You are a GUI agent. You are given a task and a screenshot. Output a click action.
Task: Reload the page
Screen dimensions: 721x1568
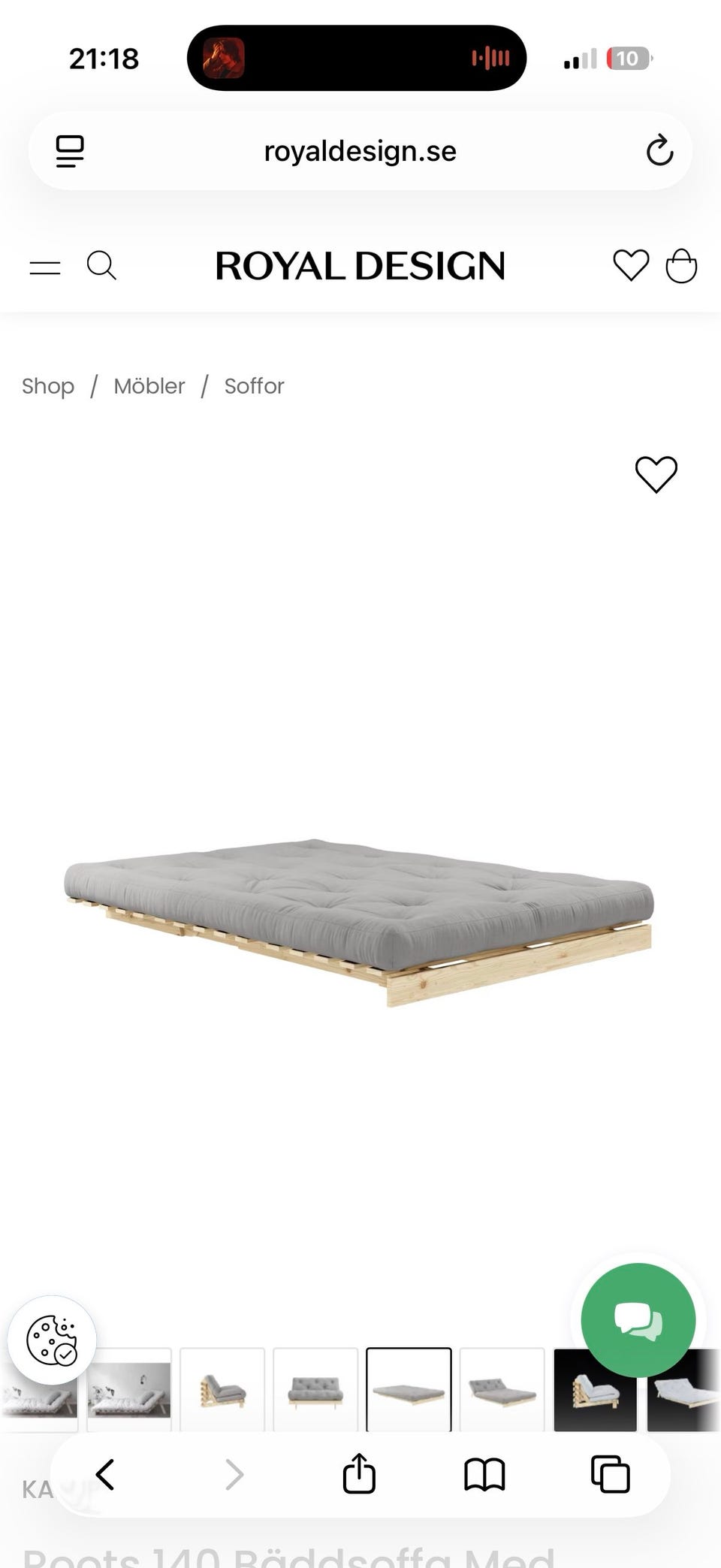[x=659, y=150]
